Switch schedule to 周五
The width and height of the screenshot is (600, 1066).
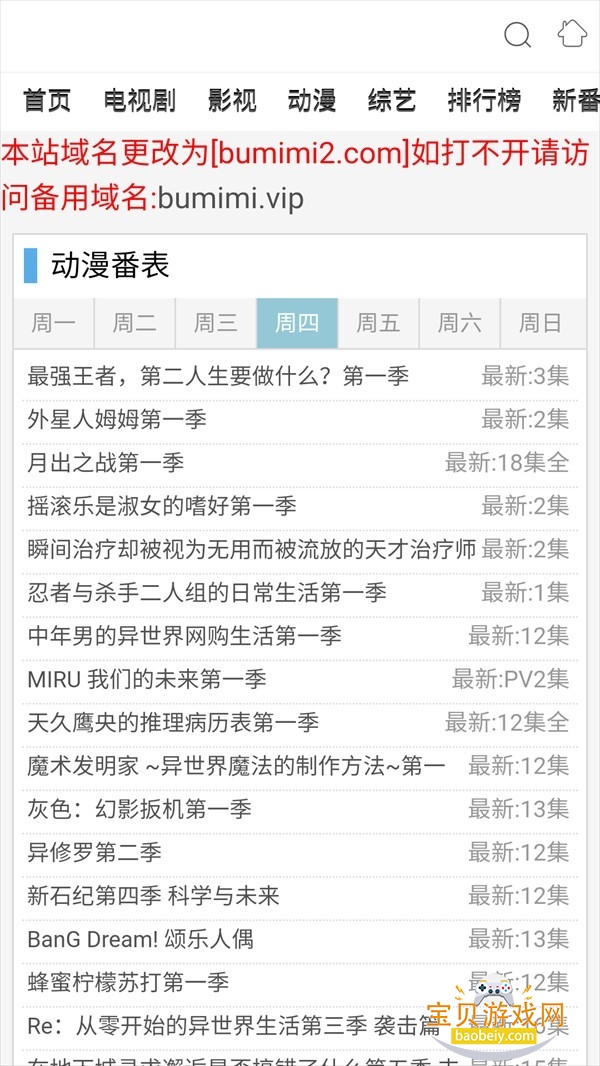coord(378,323)
